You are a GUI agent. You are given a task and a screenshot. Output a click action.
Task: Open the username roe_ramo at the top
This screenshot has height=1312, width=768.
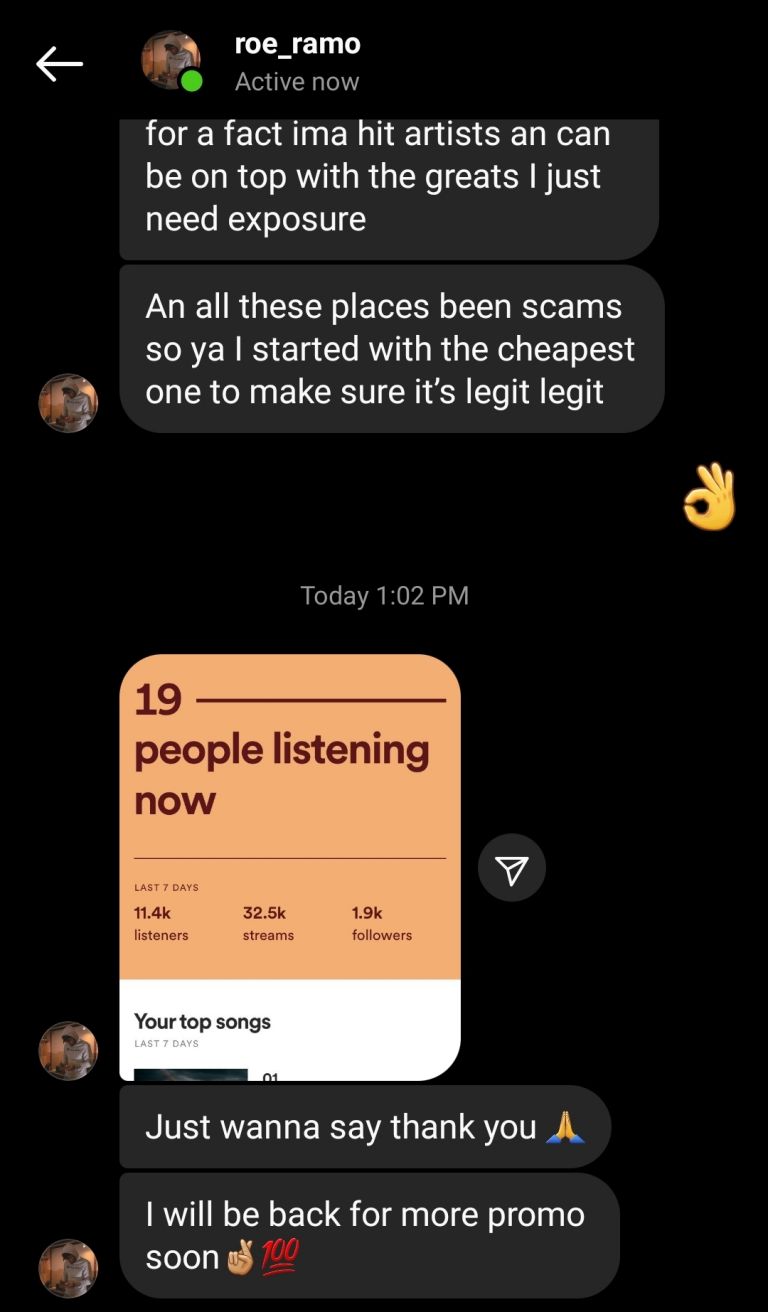click(297, 43)
